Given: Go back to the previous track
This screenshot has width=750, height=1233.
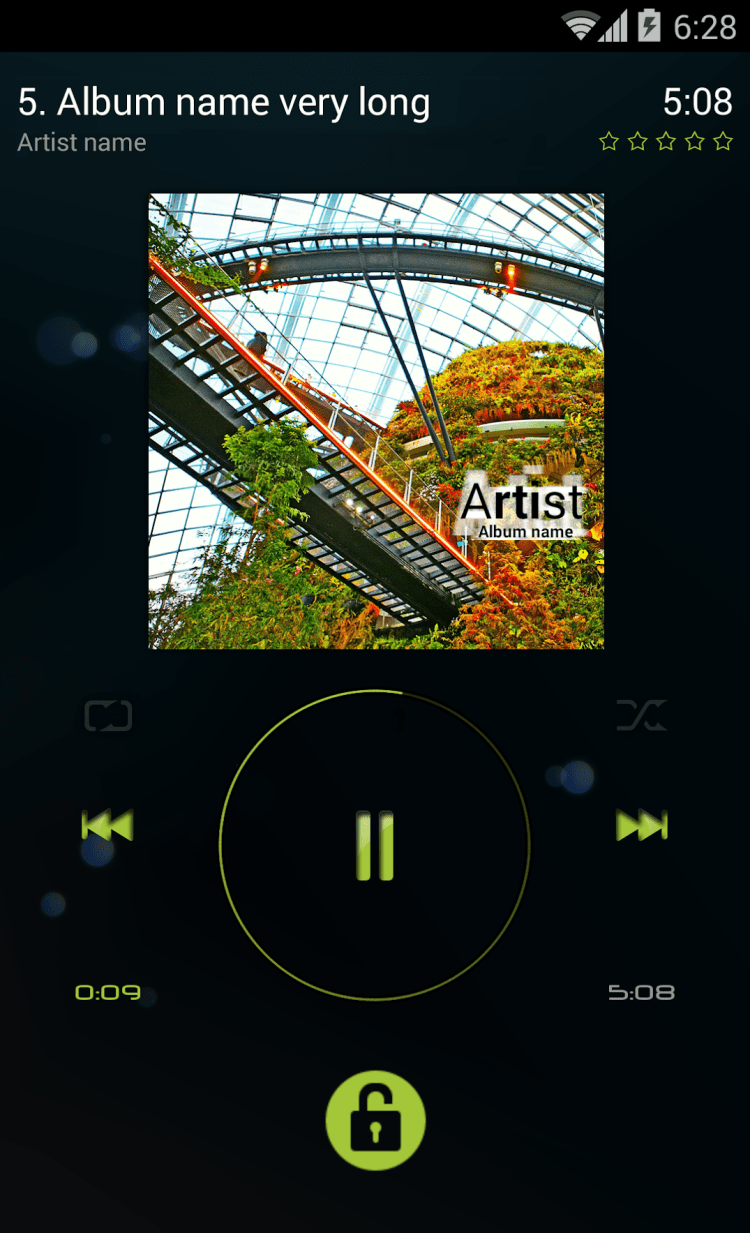Looking at the screenshot, I should [x=107, y=826].
